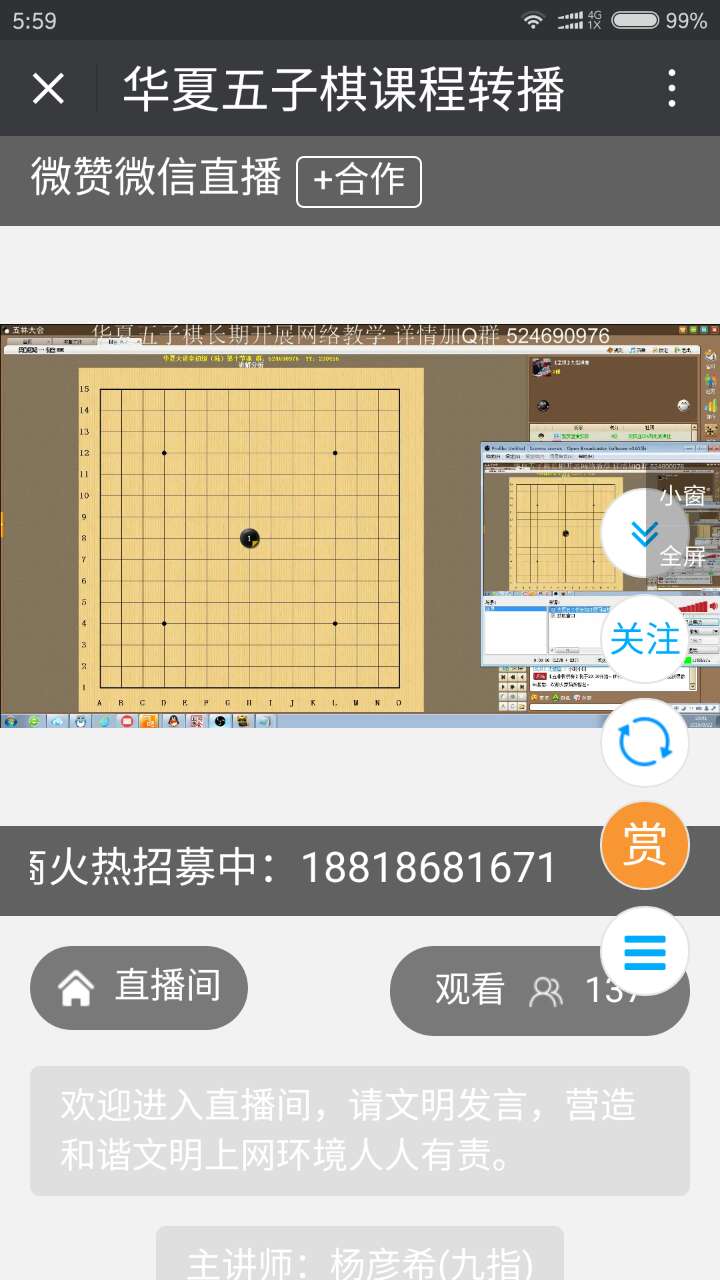Open the 观看 viewers list
Image resolution: width=720 pixels, height=1280 pixels.
click(x=538, y=990)
